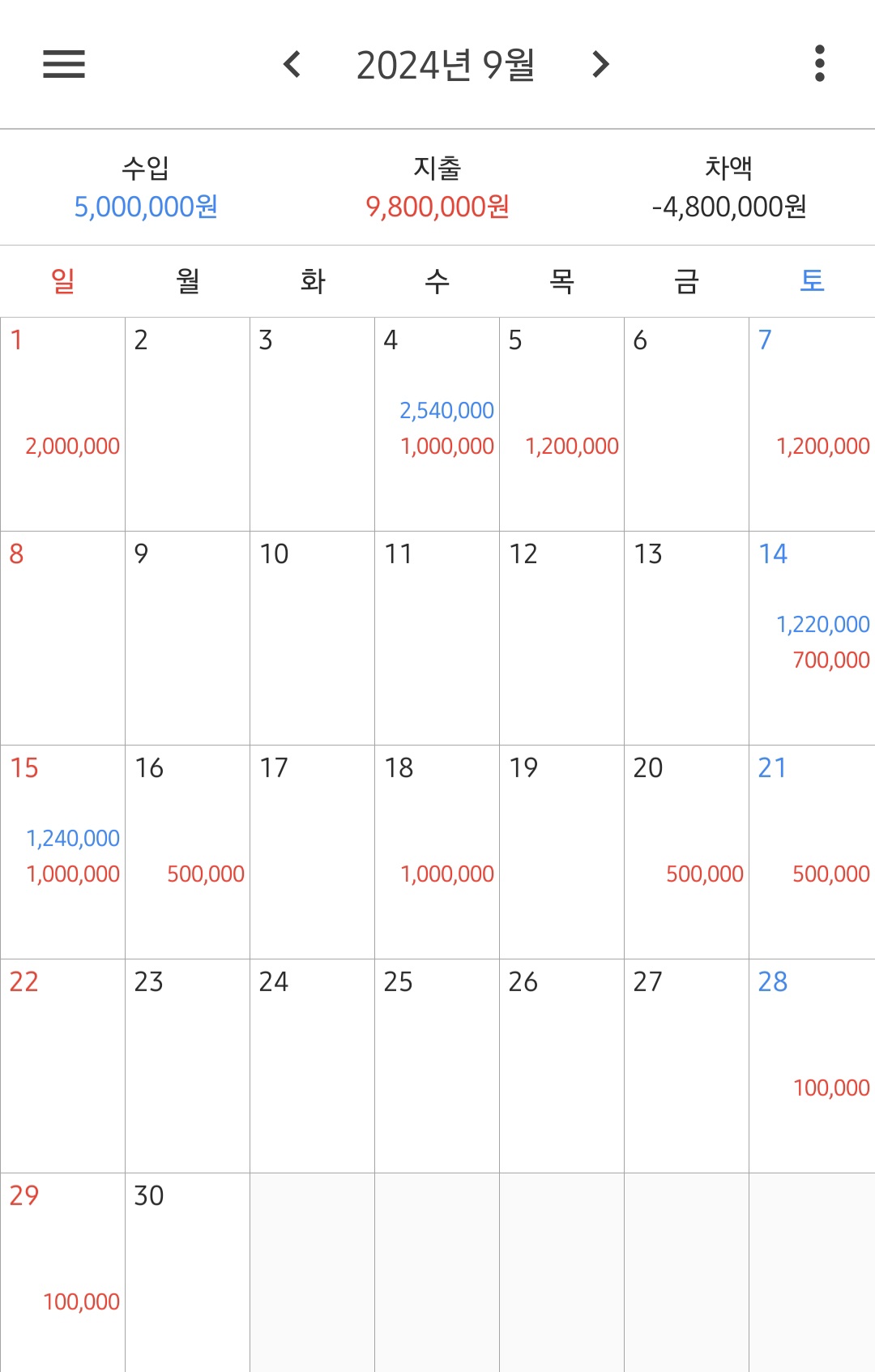
Task: Choose September 30 in the calendar
Action: [x=187, y=1272]
